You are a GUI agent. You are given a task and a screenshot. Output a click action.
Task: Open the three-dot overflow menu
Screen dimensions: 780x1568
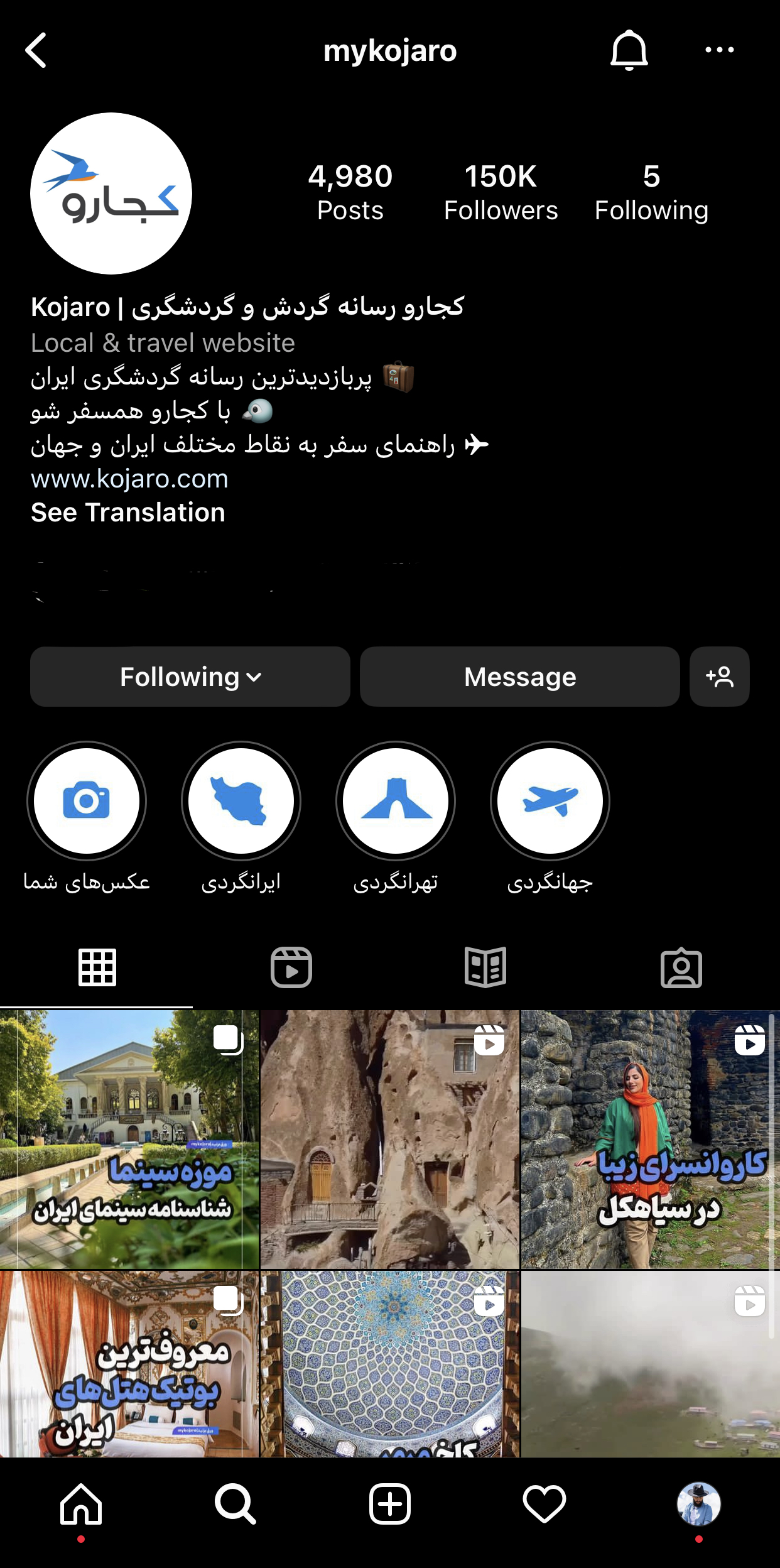719,50
